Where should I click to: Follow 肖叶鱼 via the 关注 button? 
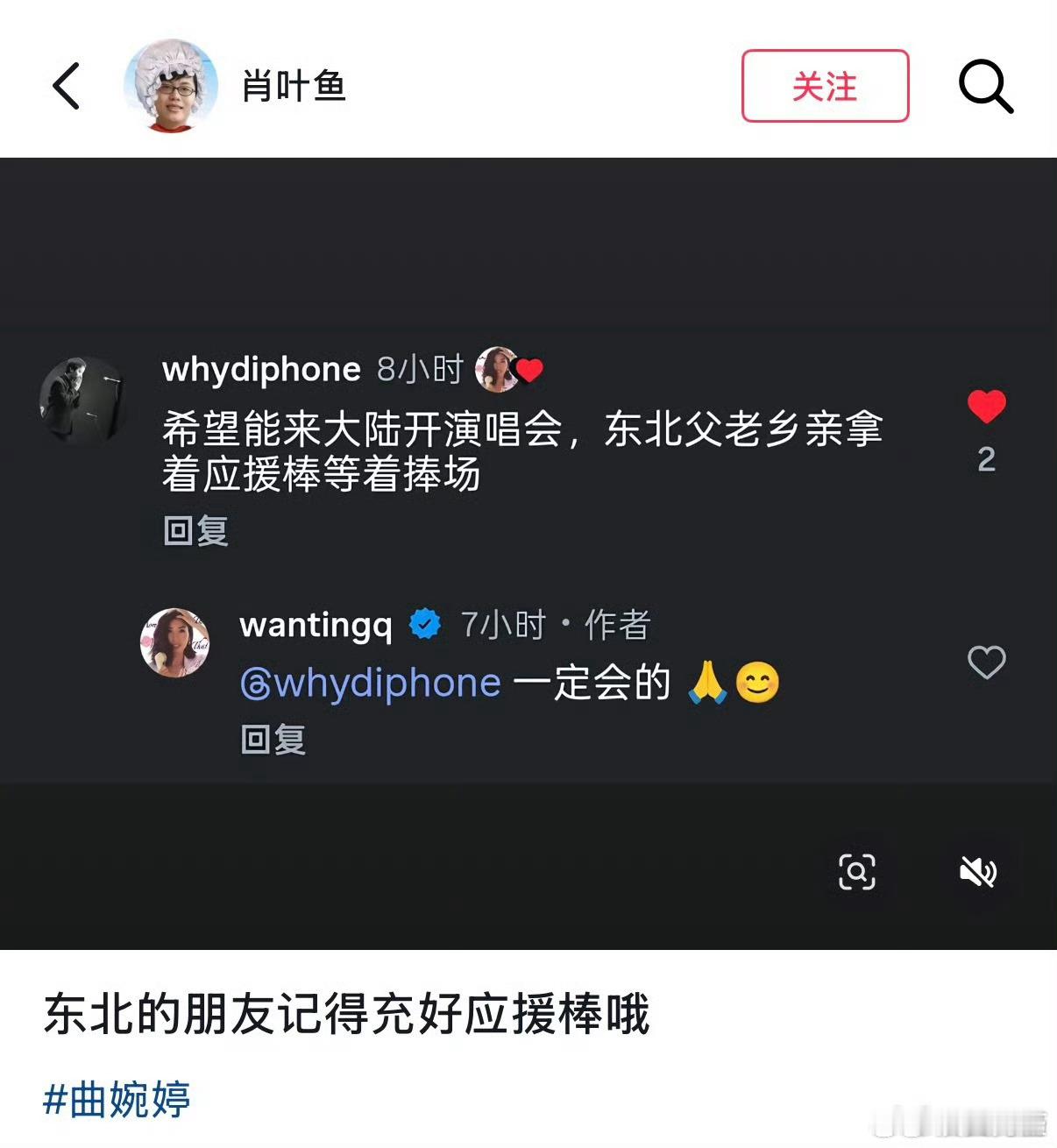pos(825,86)
